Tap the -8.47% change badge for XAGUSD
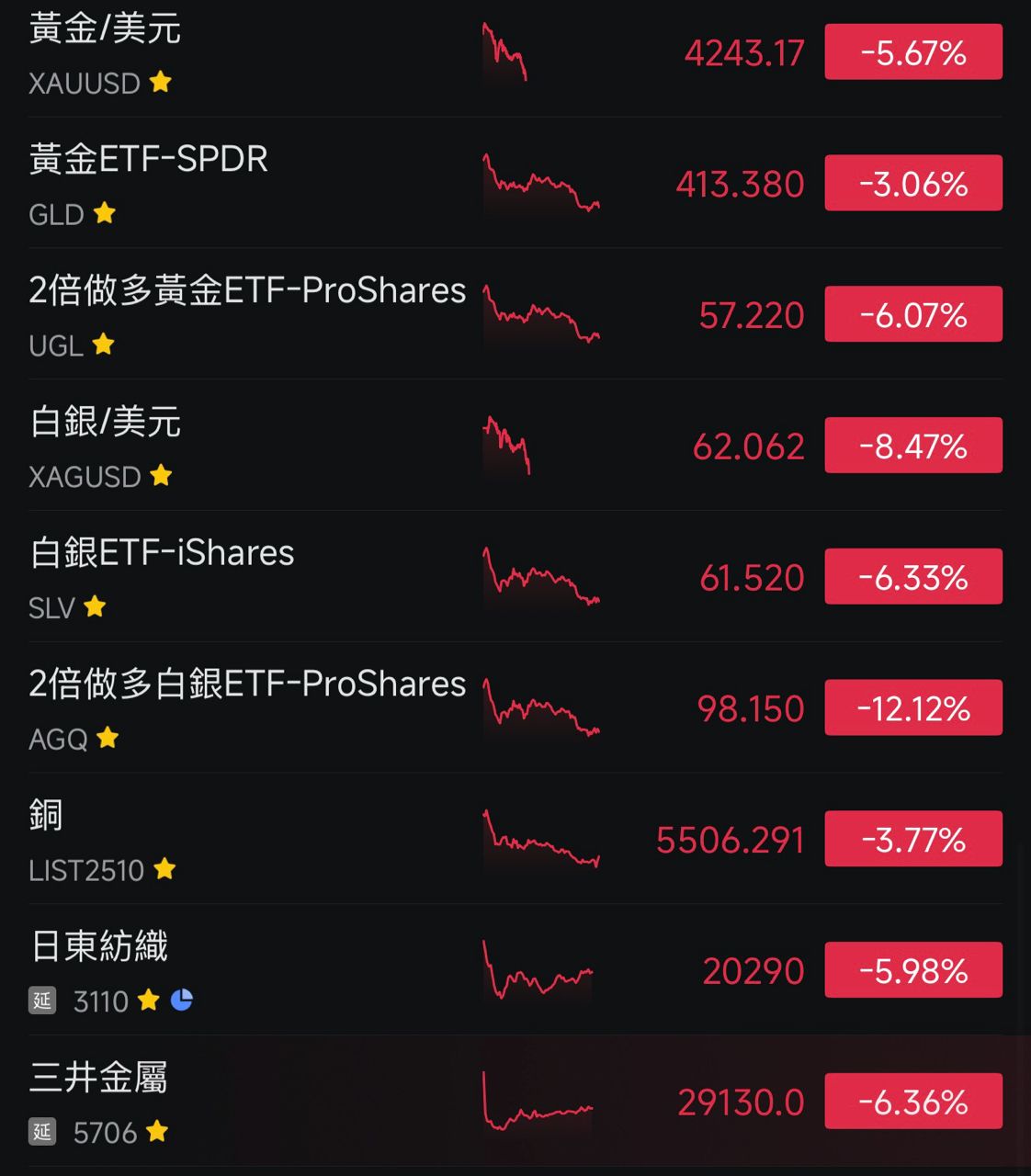The width and height of the screenshot is (1031, 1176). pos(912,446)
